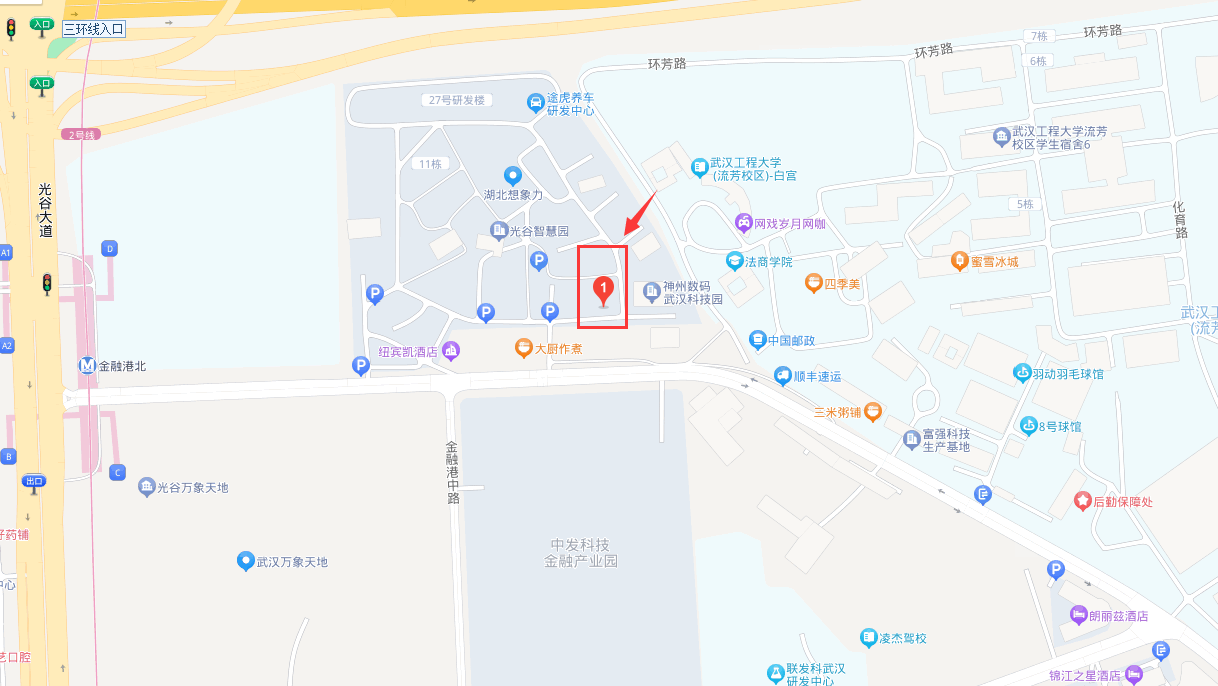1218x686 pixels.
Task: Tap the 湖北想象力 location pin
Action: [x=513, y=176]
